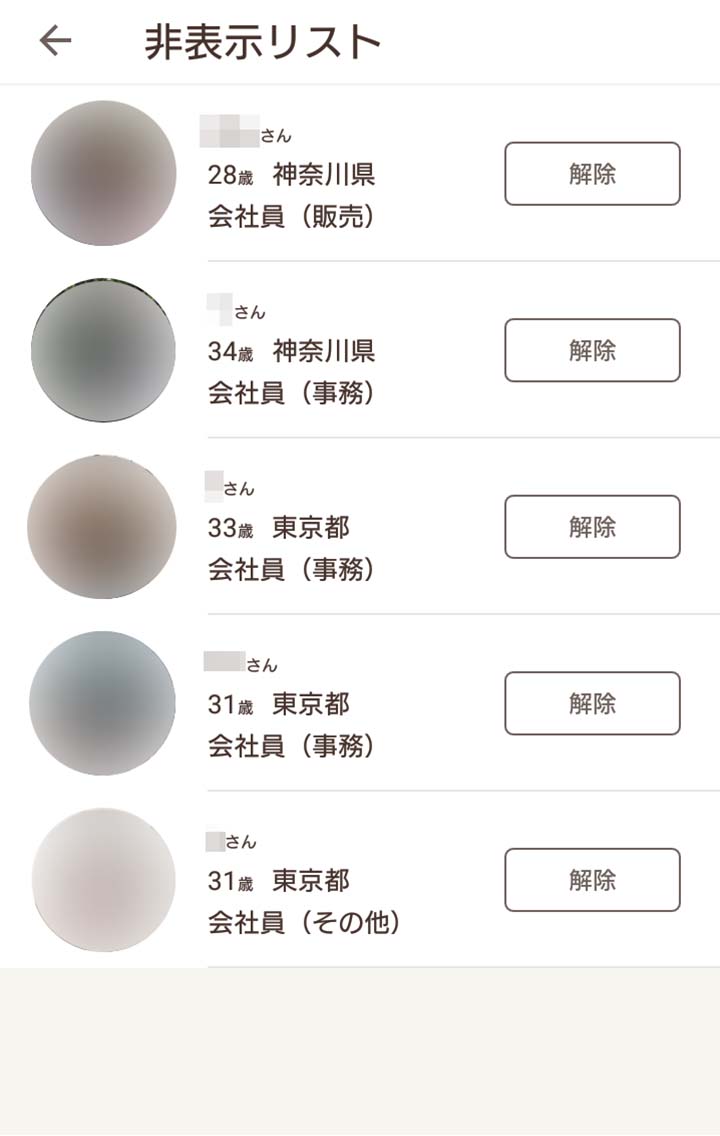Image resolution: width=720 pixels, height=1136 pixels.
Task: Open the 34歳 神奈川県 user's profile
Action: pos(103,350)
